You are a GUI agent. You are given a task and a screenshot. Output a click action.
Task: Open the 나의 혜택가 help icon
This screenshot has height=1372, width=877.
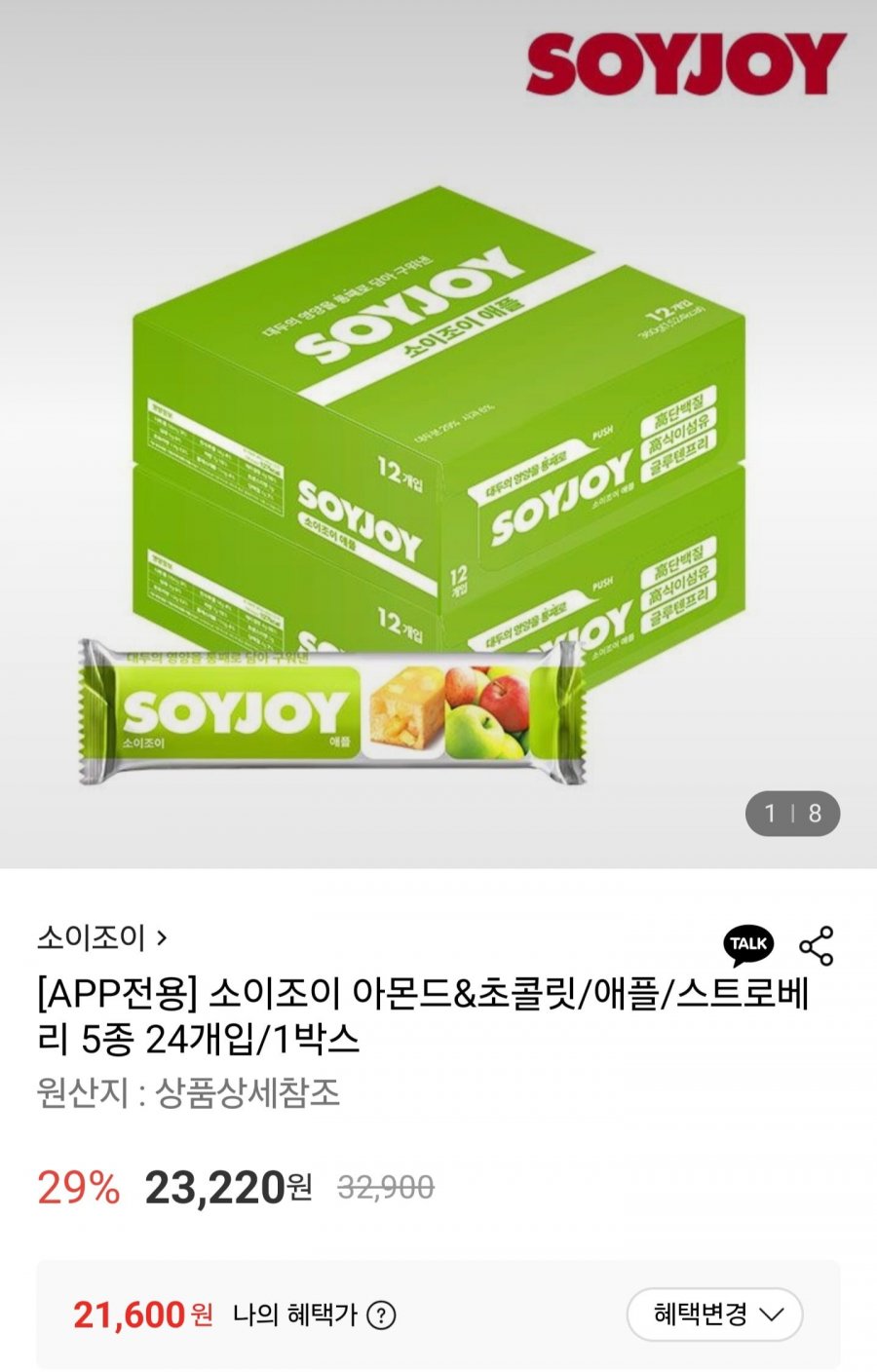click(x=381, y=1315)
